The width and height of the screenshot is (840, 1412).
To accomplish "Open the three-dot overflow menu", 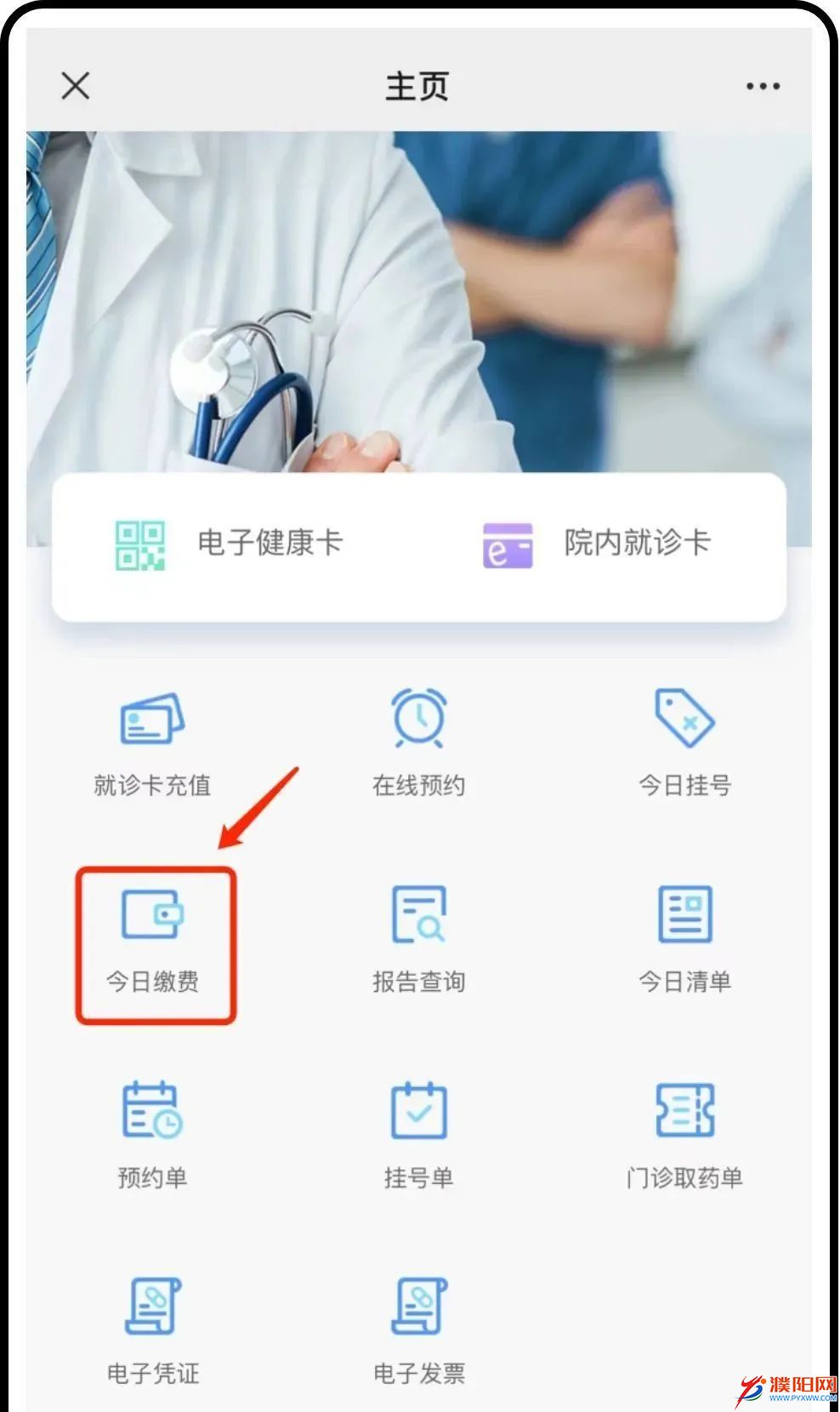I will pos(763,86).
